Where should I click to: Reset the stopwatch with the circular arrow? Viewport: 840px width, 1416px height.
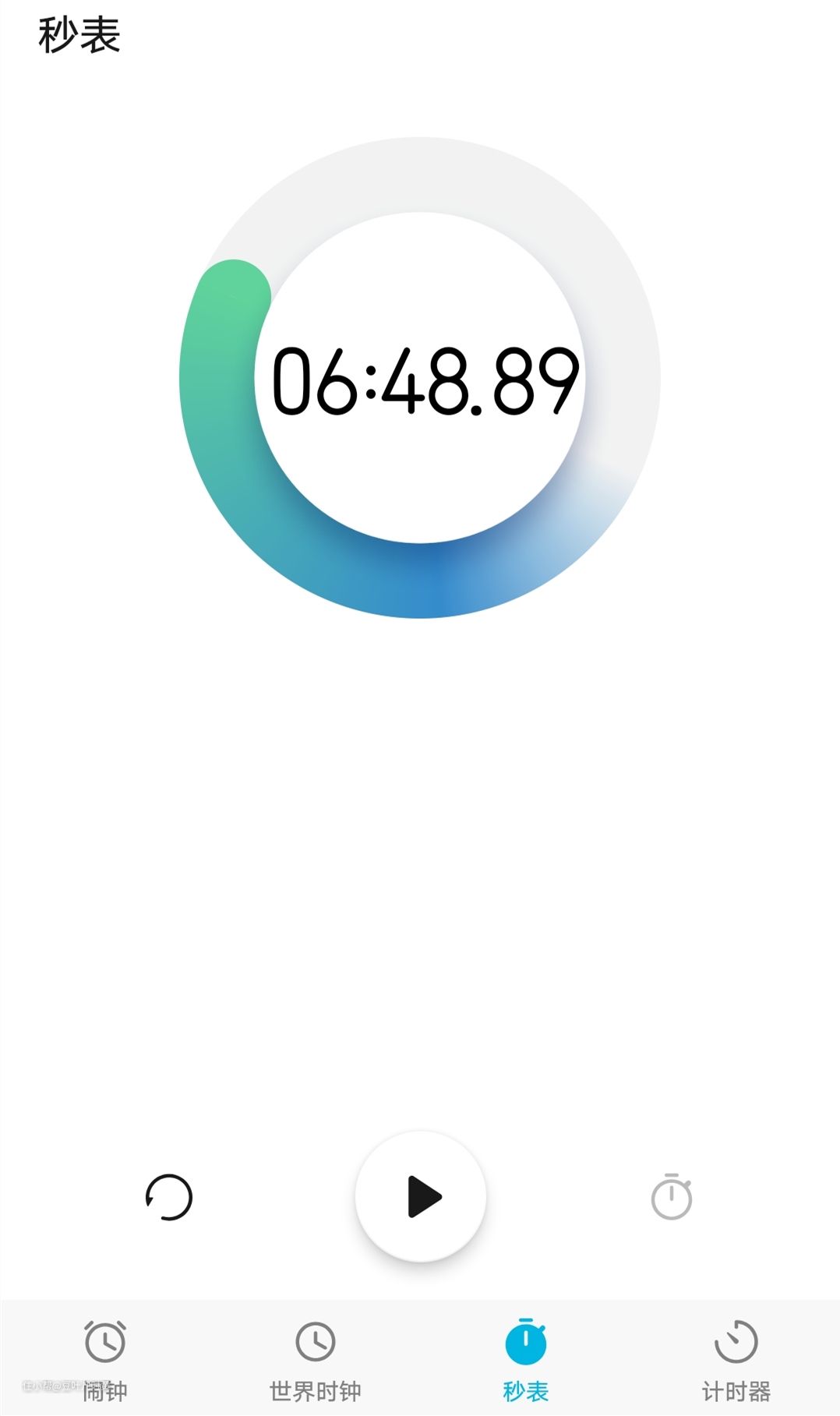tap(169, 1197)
